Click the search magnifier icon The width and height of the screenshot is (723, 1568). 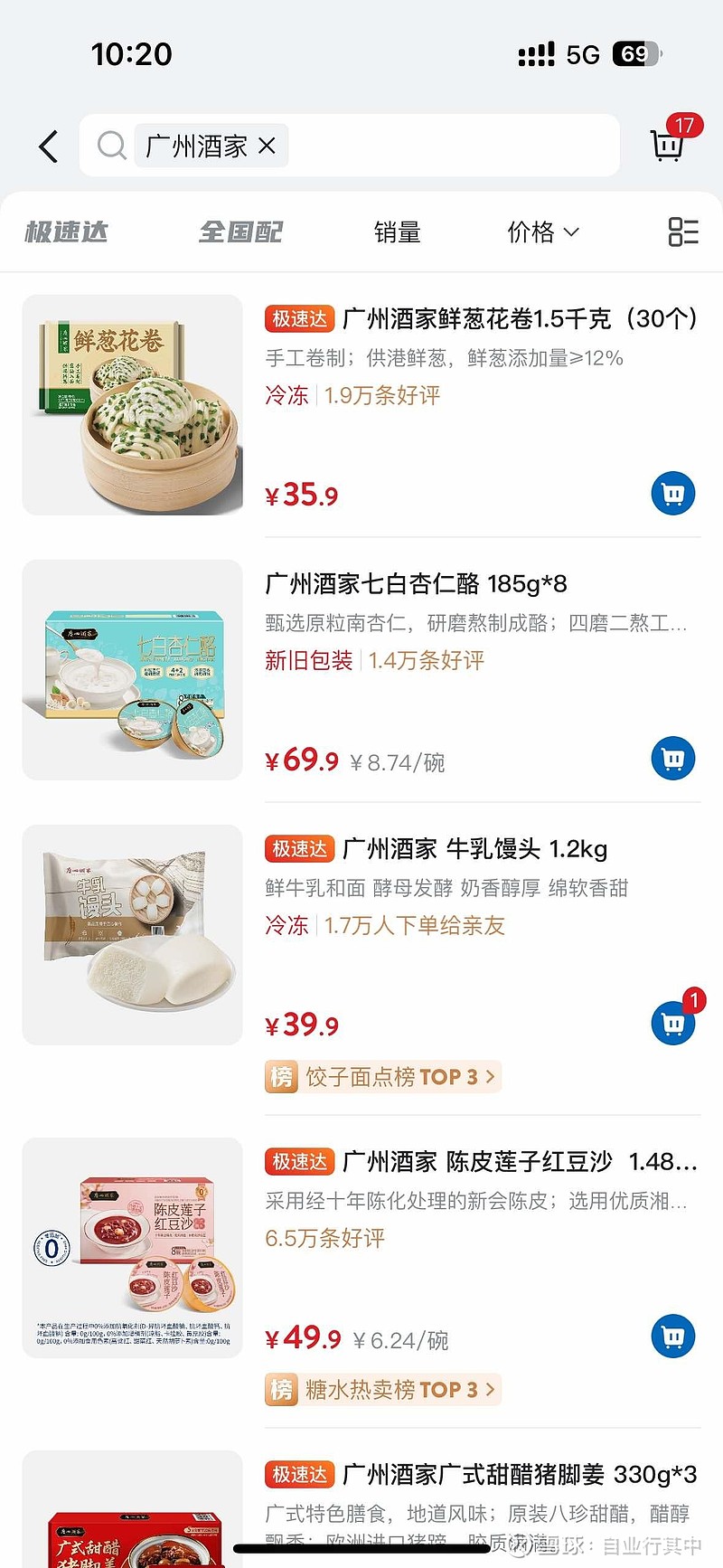110,145
